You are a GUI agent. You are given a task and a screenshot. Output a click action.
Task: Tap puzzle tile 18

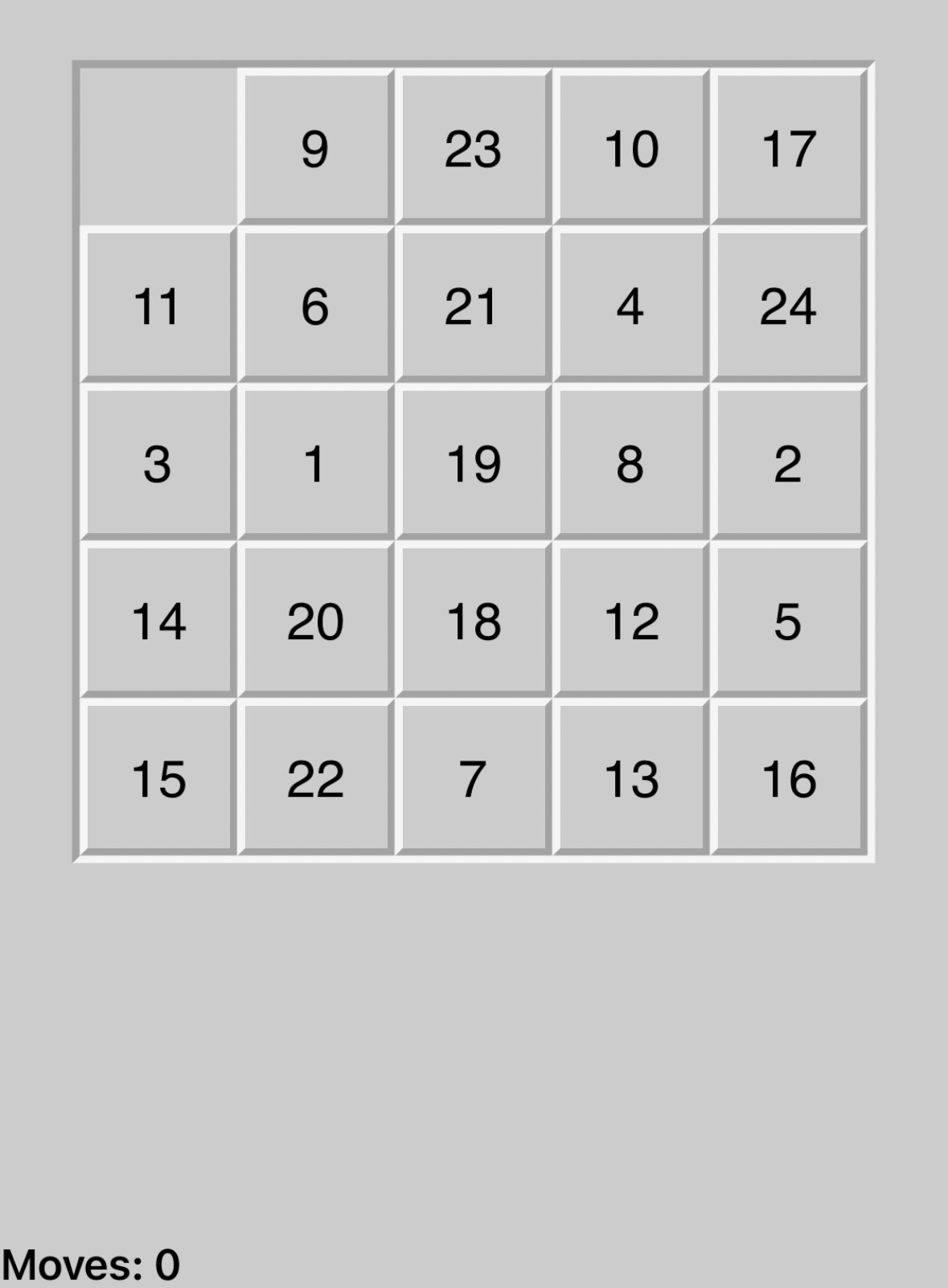tap(473, 620)
